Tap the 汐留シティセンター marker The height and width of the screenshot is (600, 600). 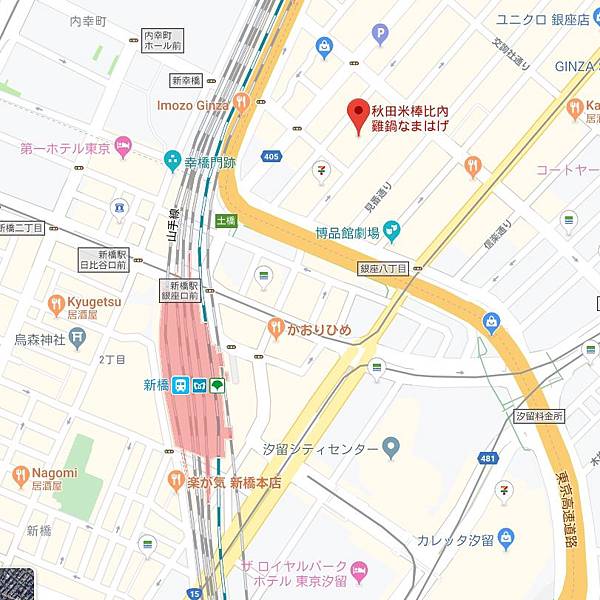(391, 449)
